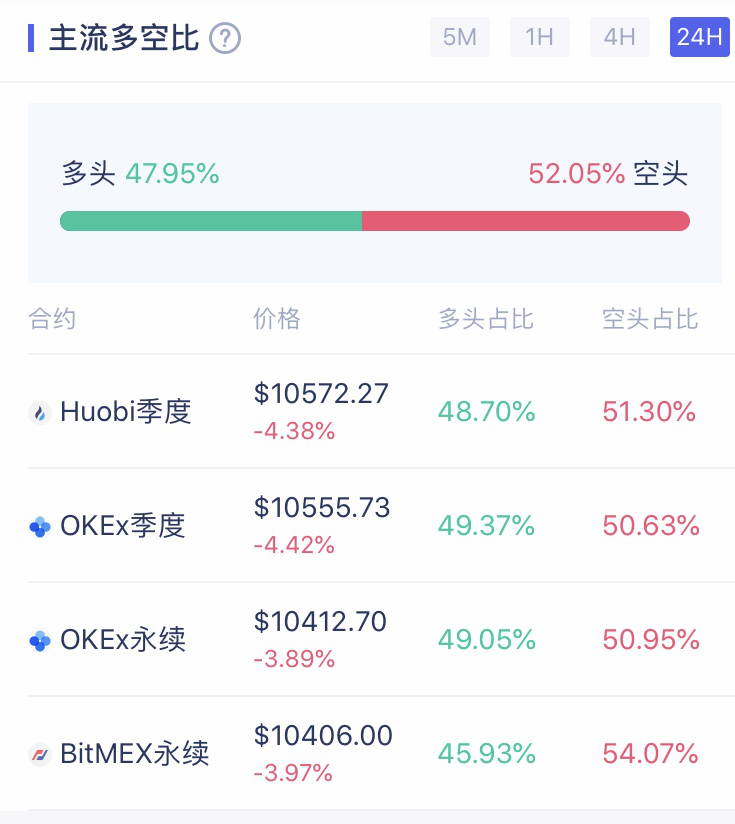Click the OKEx logo beside OKEx永续
This screenshot has height=824, width=735.
(x=38, y=640)
